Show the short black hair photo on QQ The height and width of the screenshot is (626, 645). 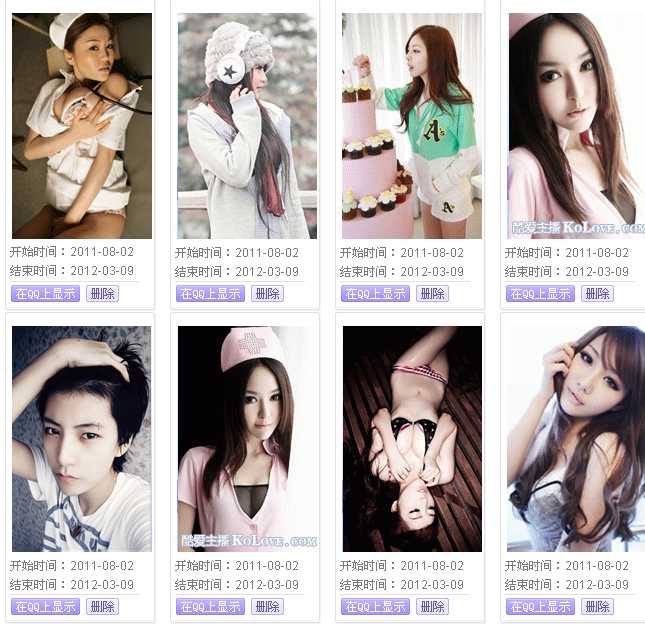click(45, 606)
